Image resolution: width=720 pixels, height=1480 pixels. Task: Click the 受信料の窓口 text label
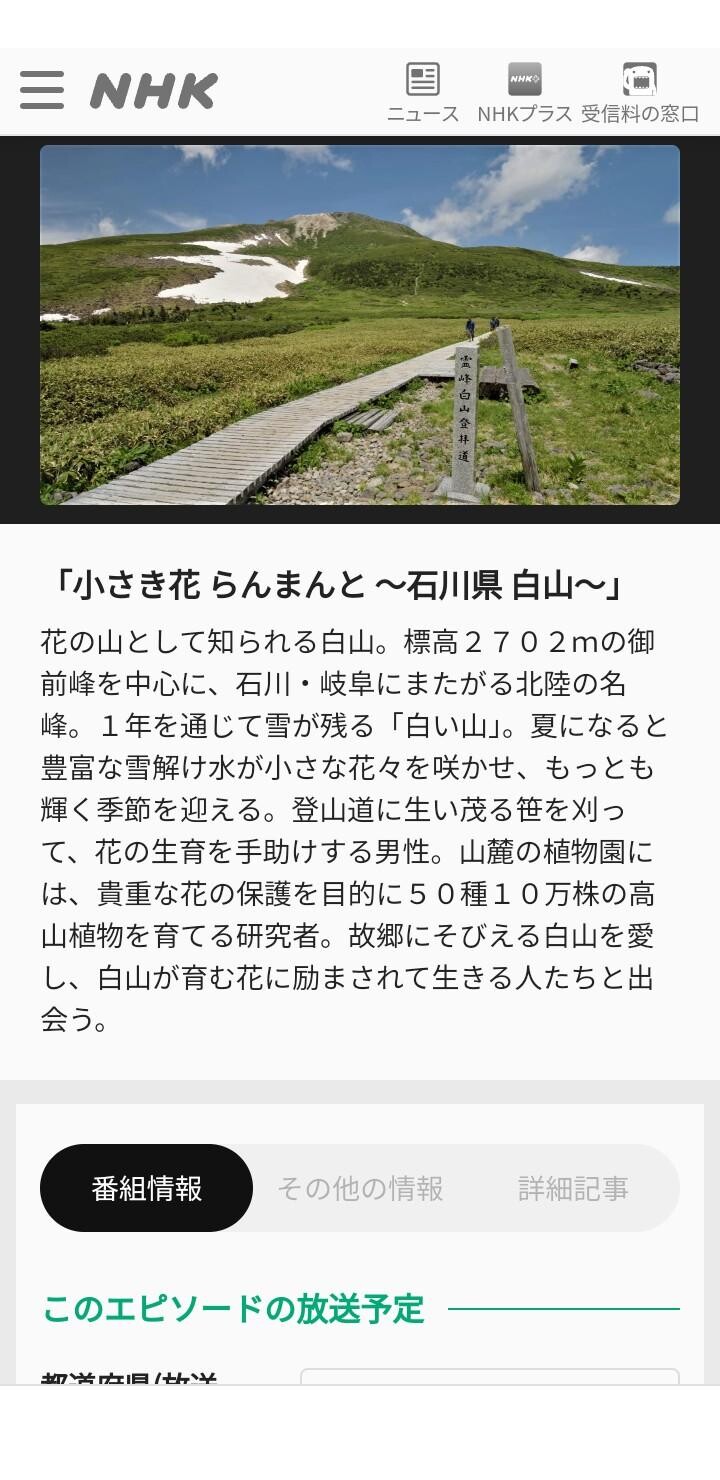coord(637,113)
